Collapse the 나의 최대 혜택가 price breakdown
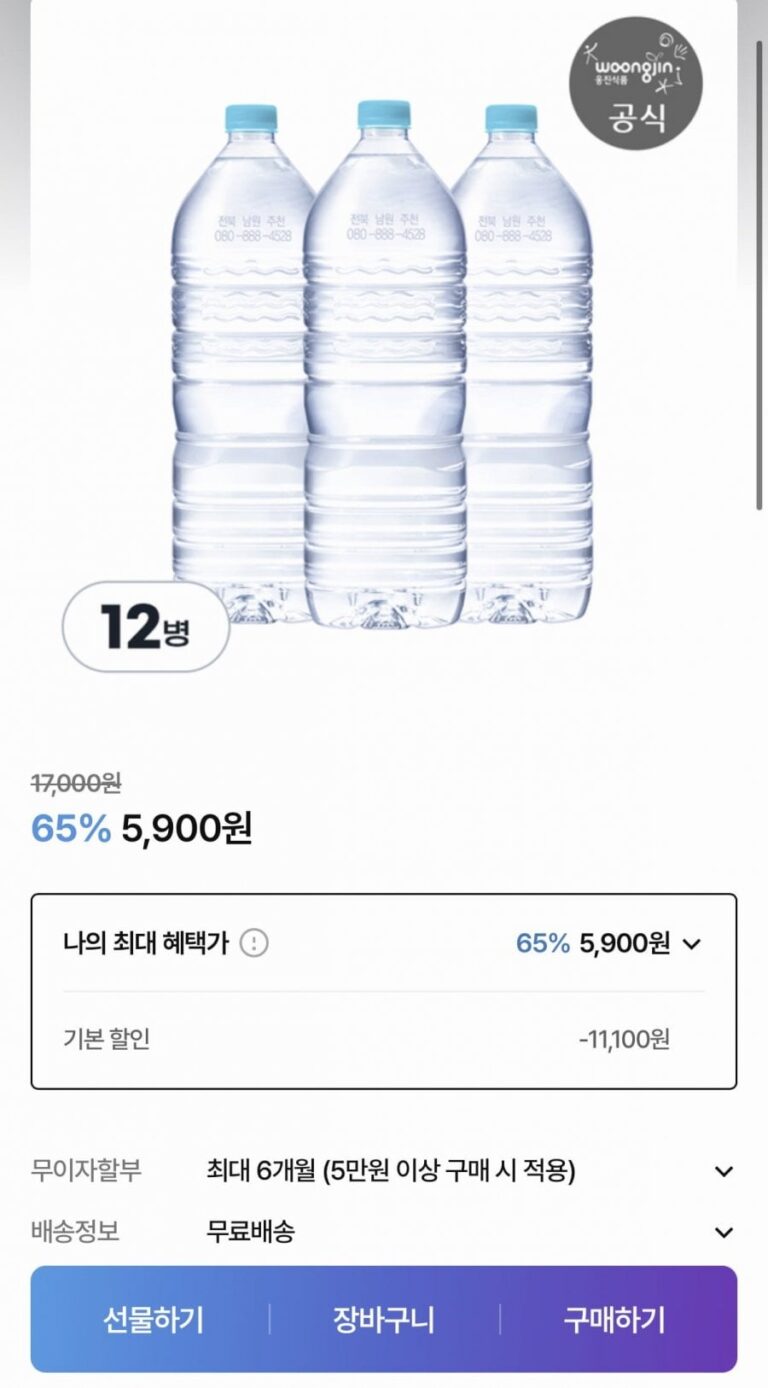This screenshot has width=768, height=1388. (692, 943)
